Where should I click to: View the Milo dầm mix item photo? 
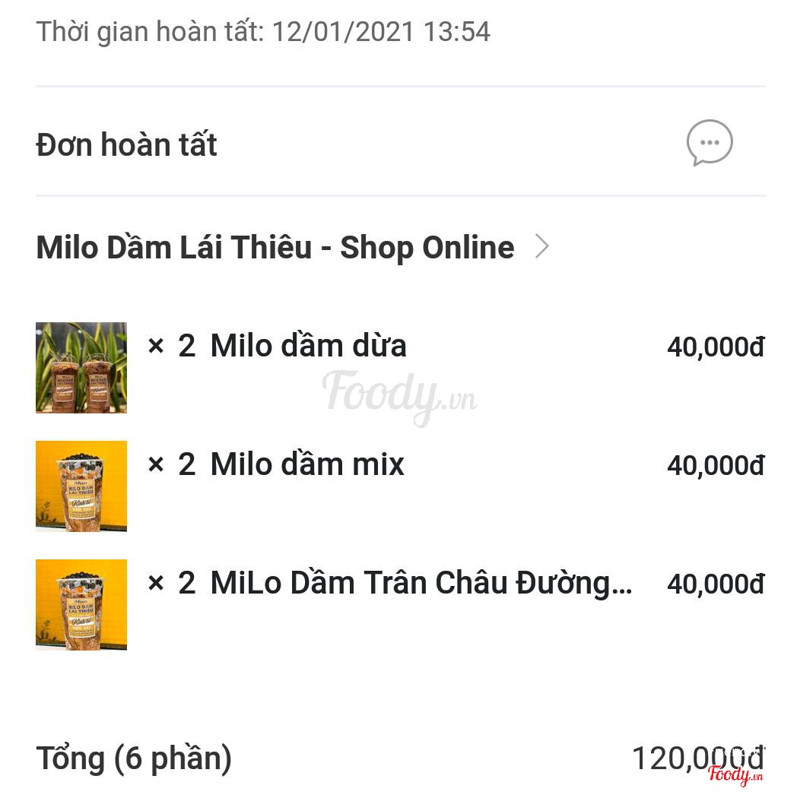tap(81, 486)
